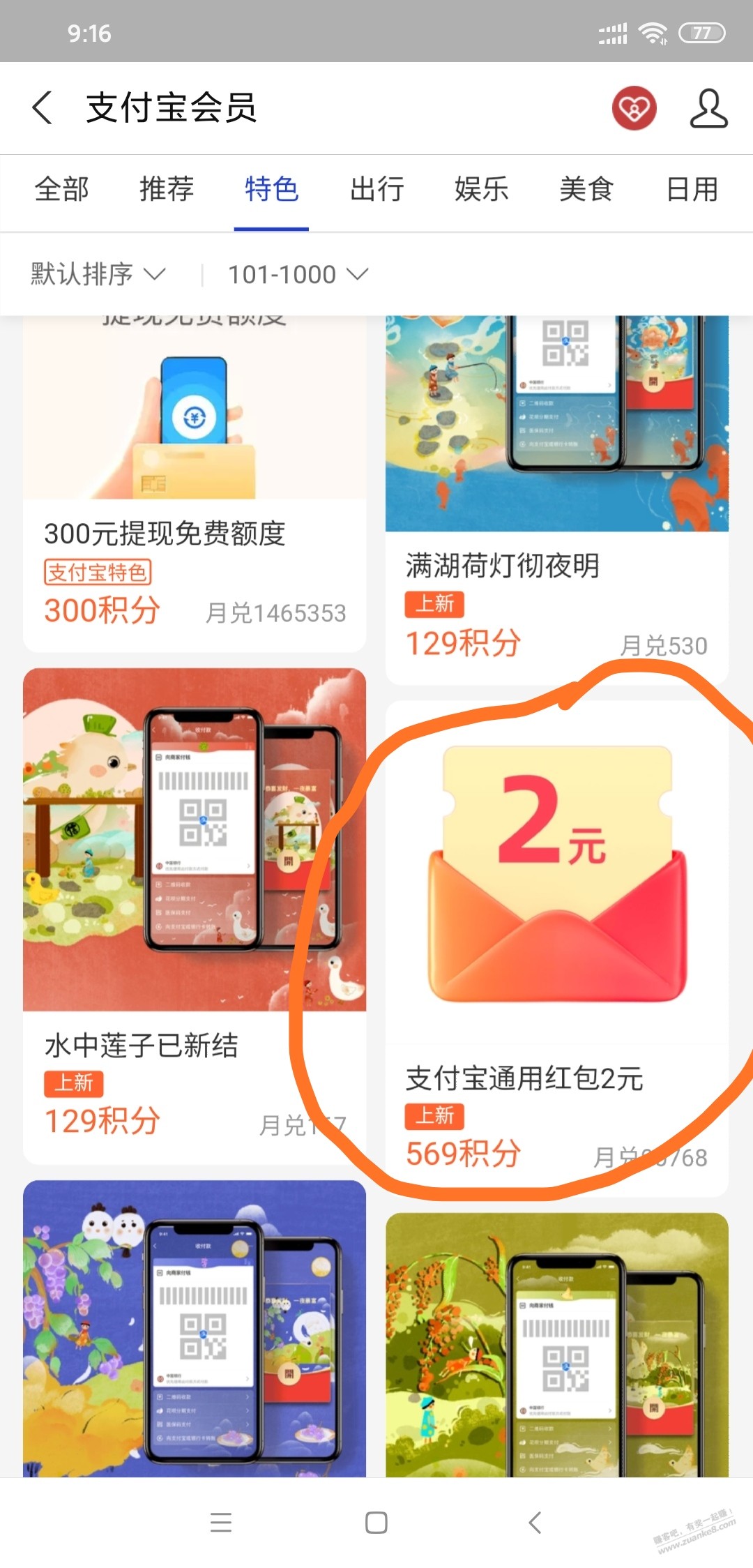Image resolution: width=753 pixels, height=1568 pixels.
Task: Tap the cellular signal bars icon
Action: point(612,31)
